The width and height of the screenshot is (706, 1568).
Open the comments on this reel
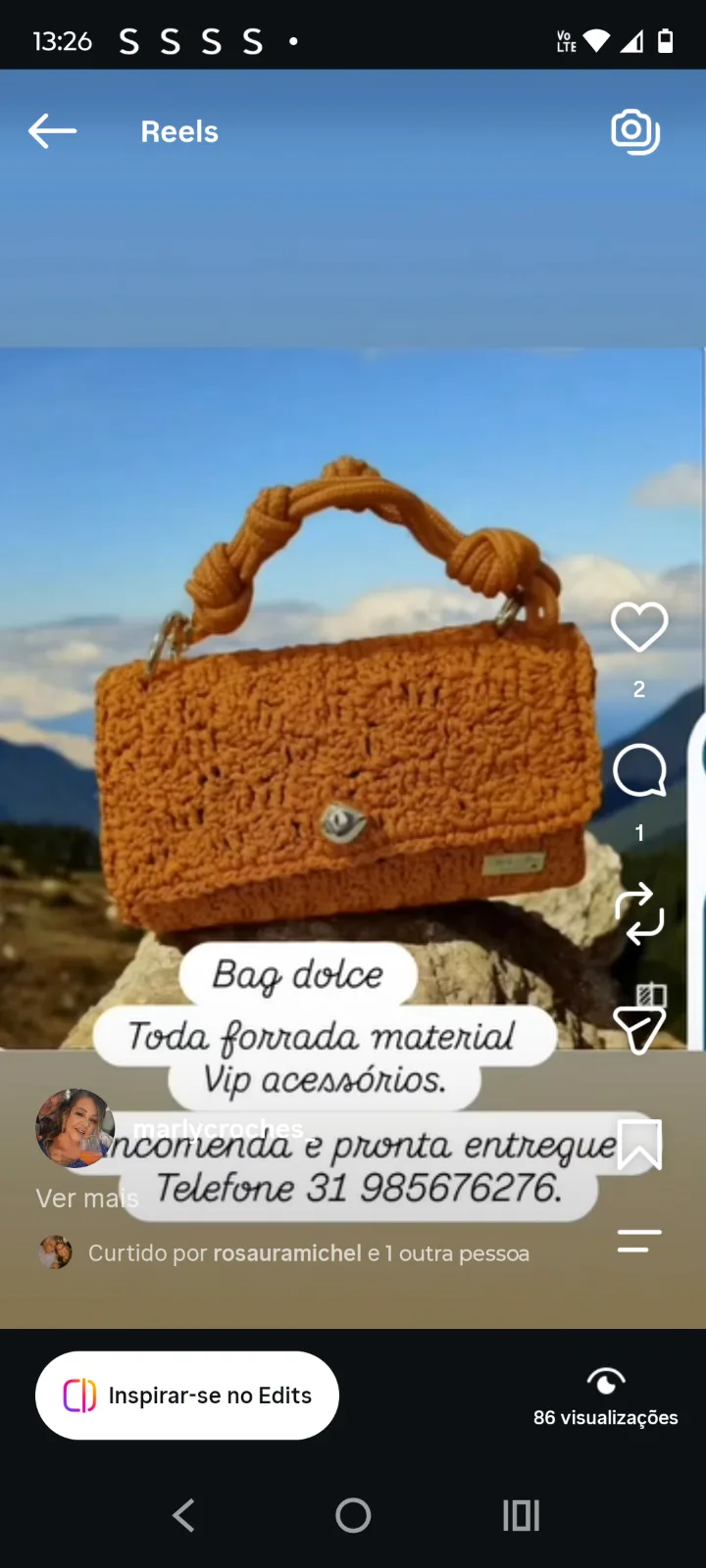[639, 770]
